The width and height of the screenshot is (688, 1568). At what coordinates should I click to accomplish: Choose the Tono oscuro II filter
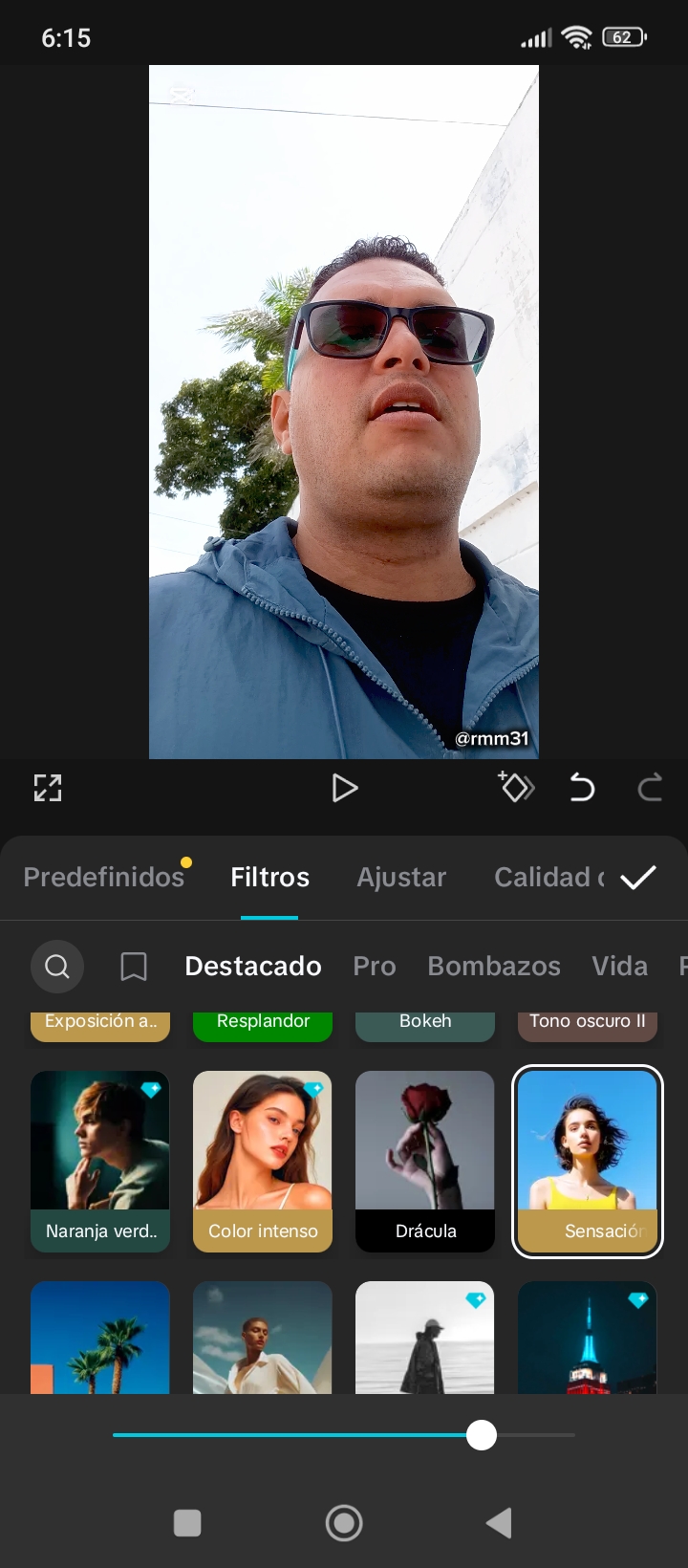point(588,1025)
